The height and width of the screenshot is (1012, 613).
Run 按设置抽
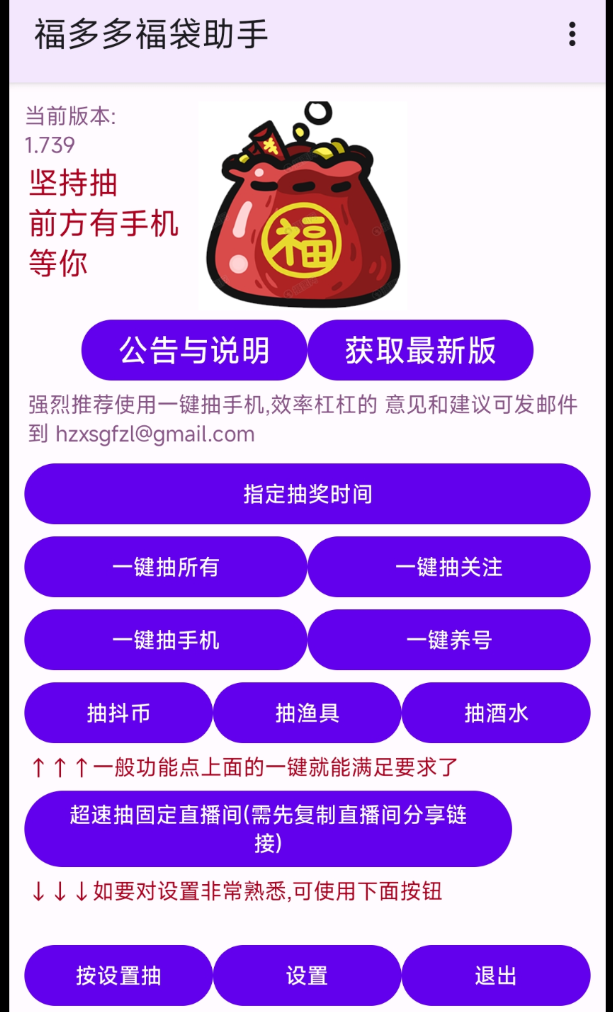pos(118,976)
